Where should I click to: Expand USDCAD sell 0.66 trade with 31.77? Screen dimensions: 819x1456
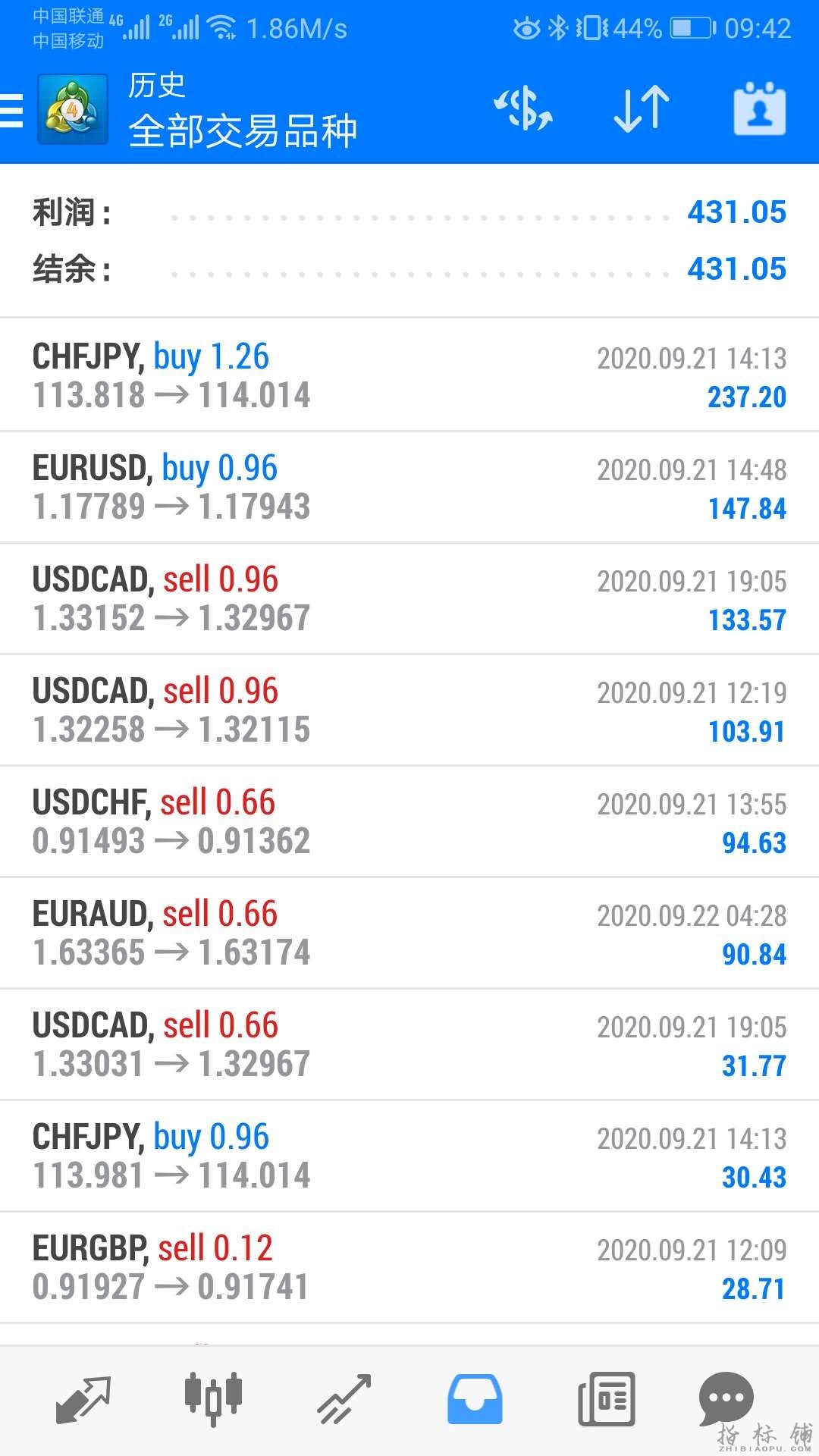tap(409, 1044)
